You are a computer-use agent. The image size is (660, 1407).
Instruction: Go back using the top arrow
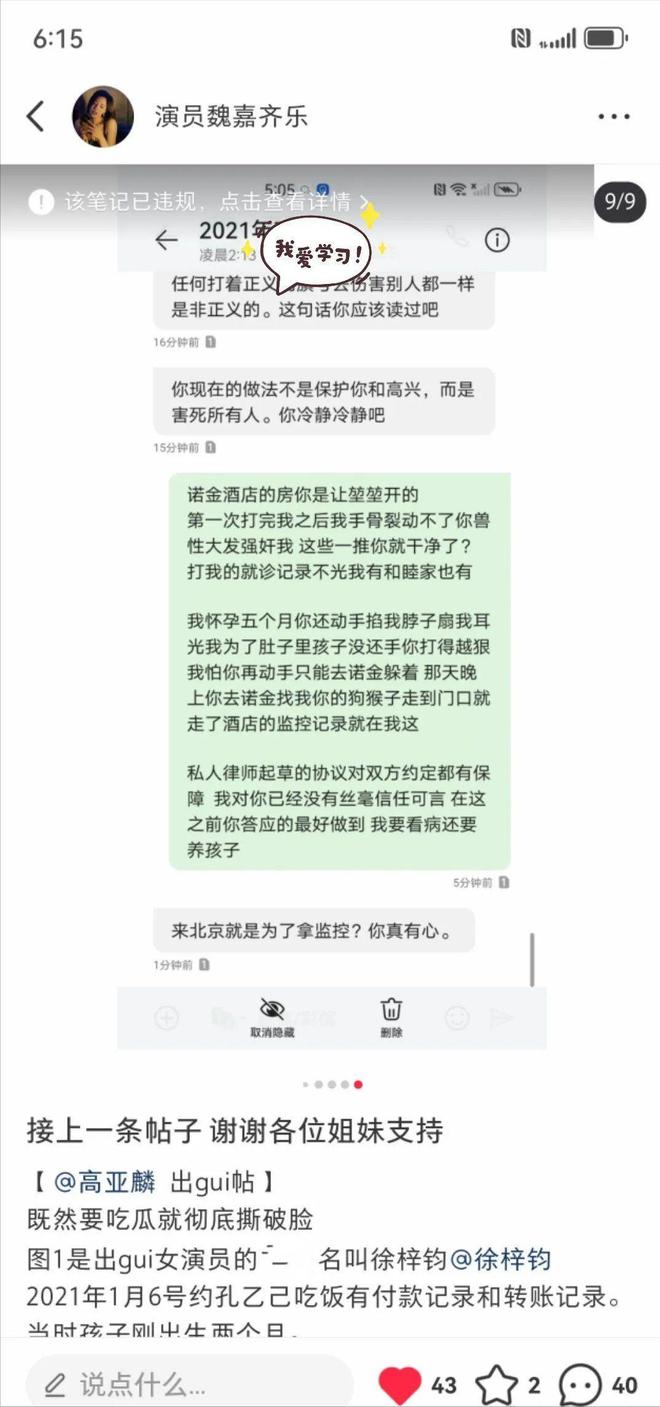[x=36, y=116]
